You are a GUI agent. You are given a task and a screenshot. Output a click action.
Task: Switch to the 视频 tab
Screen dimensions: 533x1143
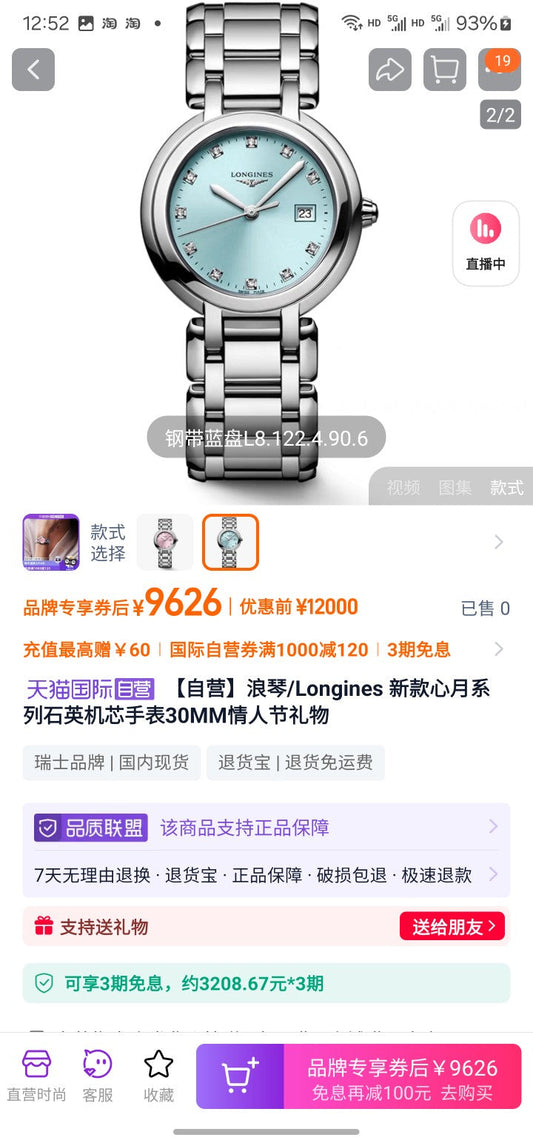pos(403,488)
